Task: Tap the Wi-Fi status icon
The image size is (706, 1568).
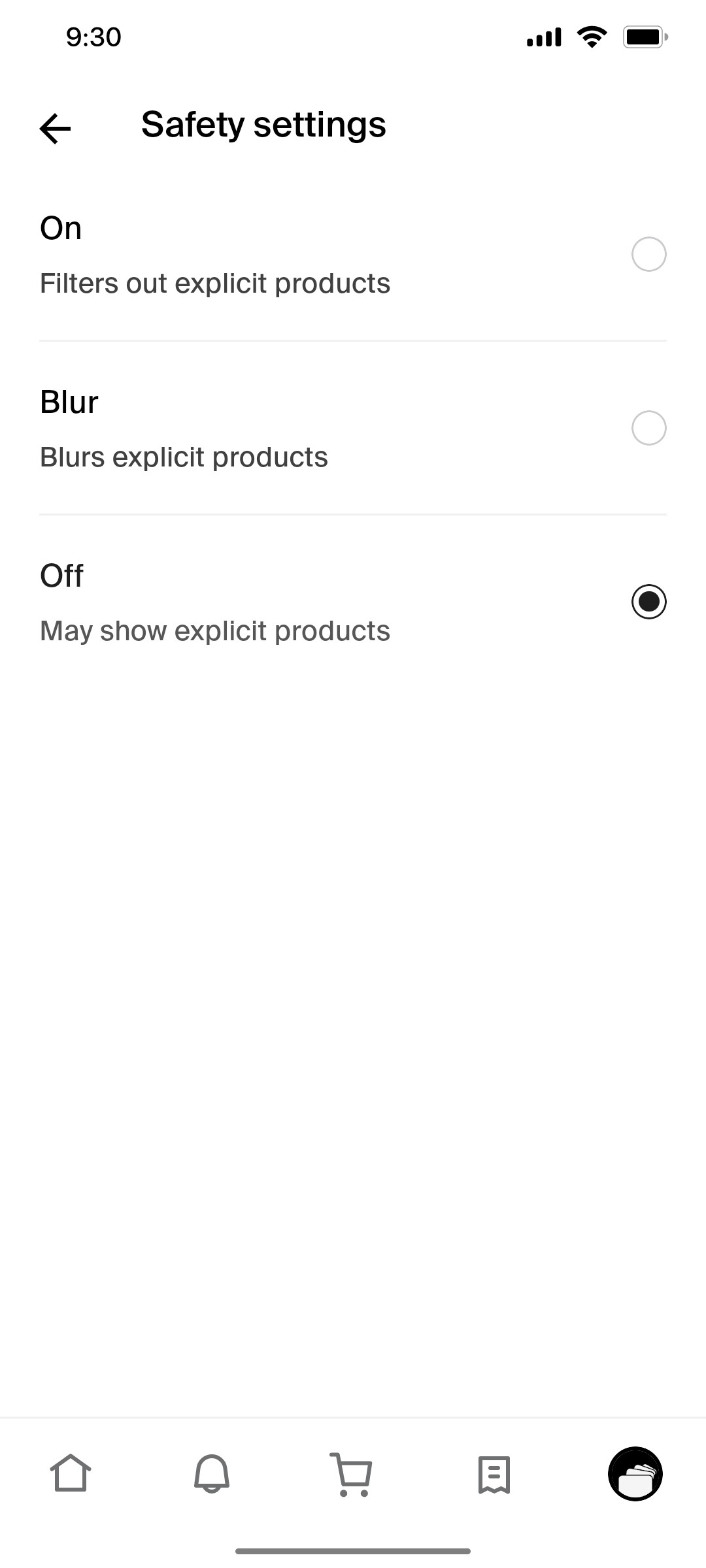Action: click(x=592, y=37)
